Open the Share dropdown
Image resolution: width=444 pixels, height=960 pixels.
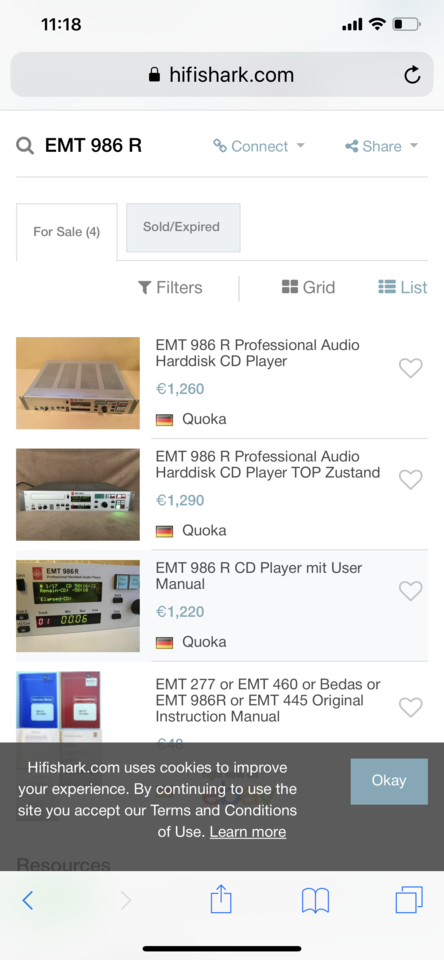tap(381, 146)
